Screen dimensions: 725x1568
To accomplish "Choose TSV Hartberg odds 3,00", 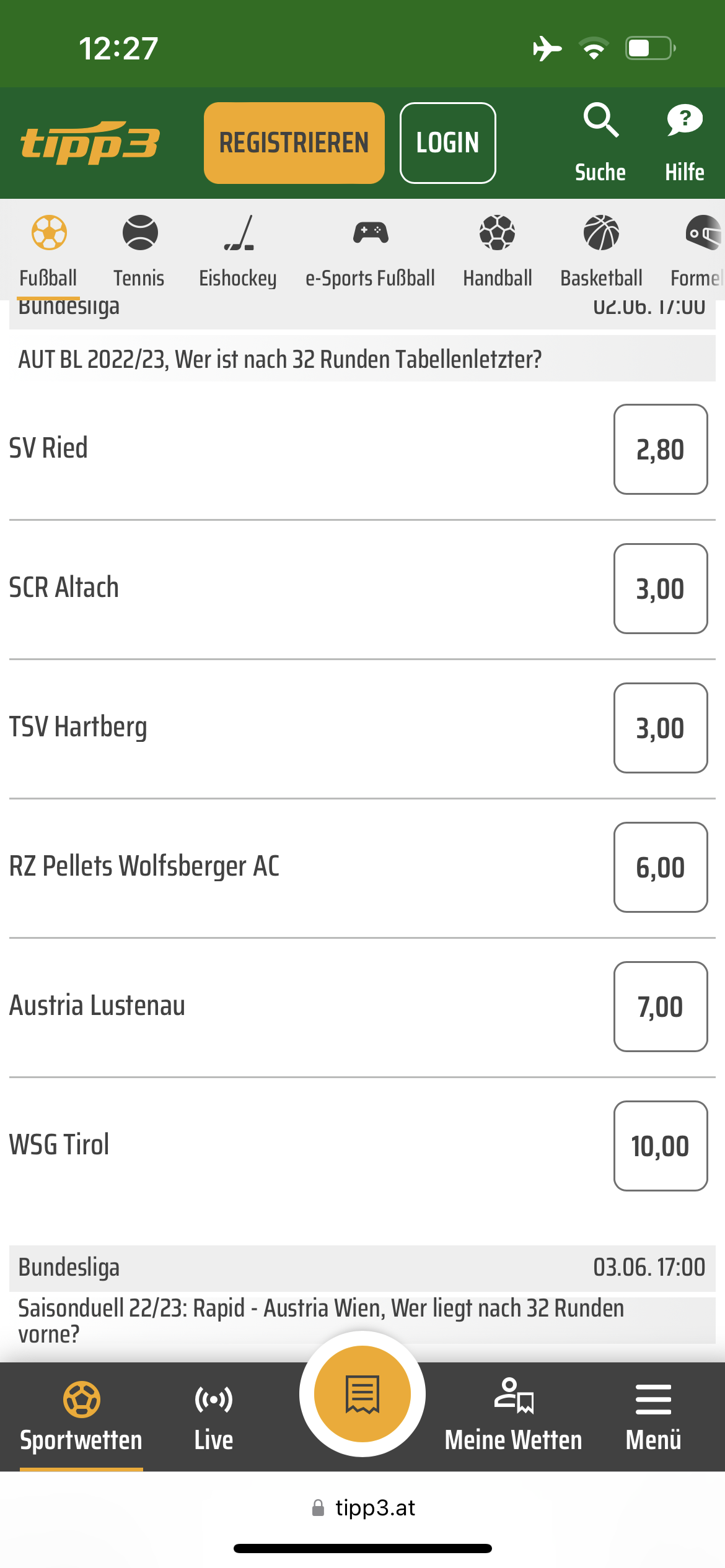I will tap(661, 728).
